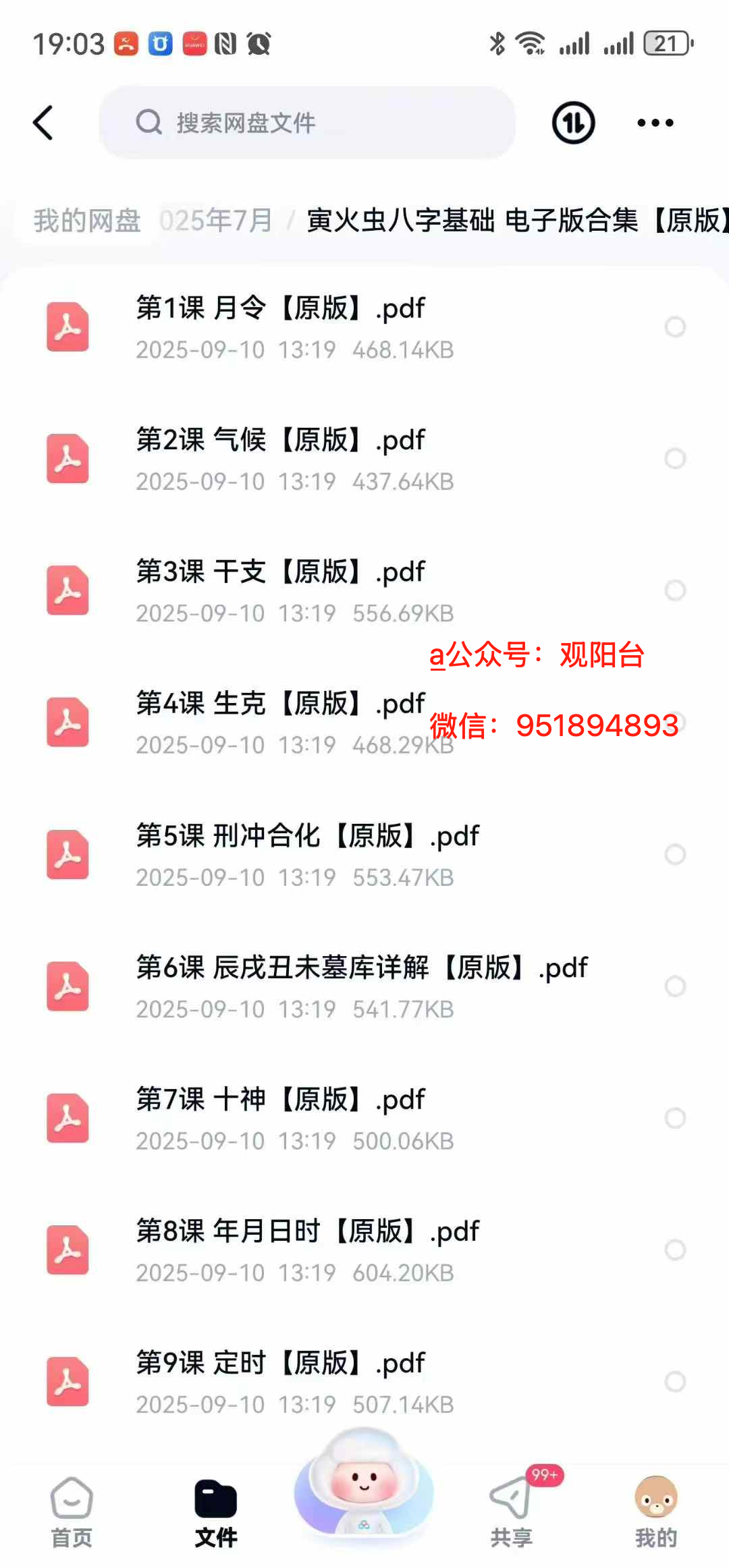This screenshot has width=729, height=1568.
Task: Tap the 搜索网盘文件 search box
Action: pyautogui.click(x=307, y=123)
